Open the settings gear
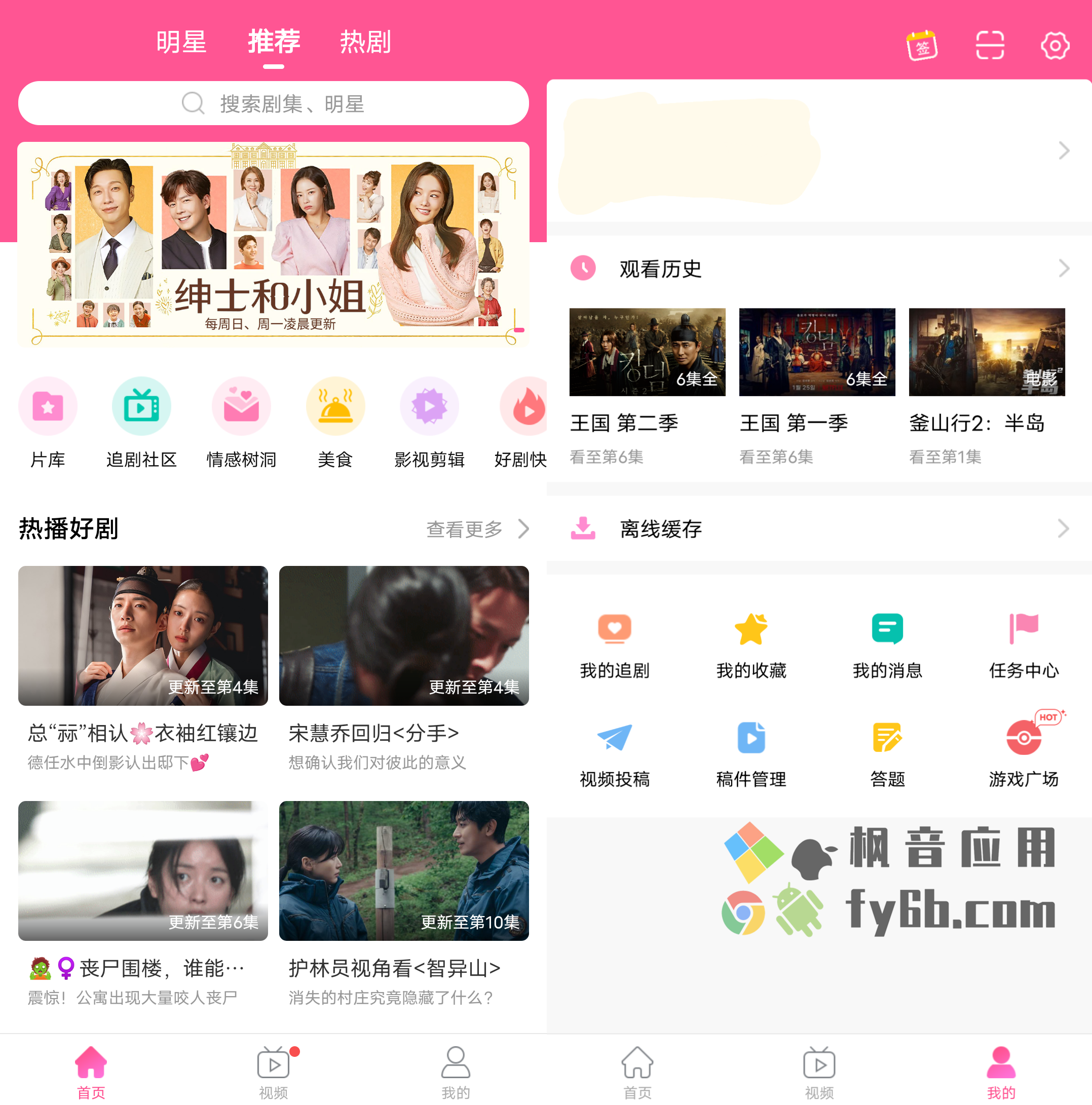Image resolution: width=1092 pixels, height=1105 pixels. (1054, 45)
